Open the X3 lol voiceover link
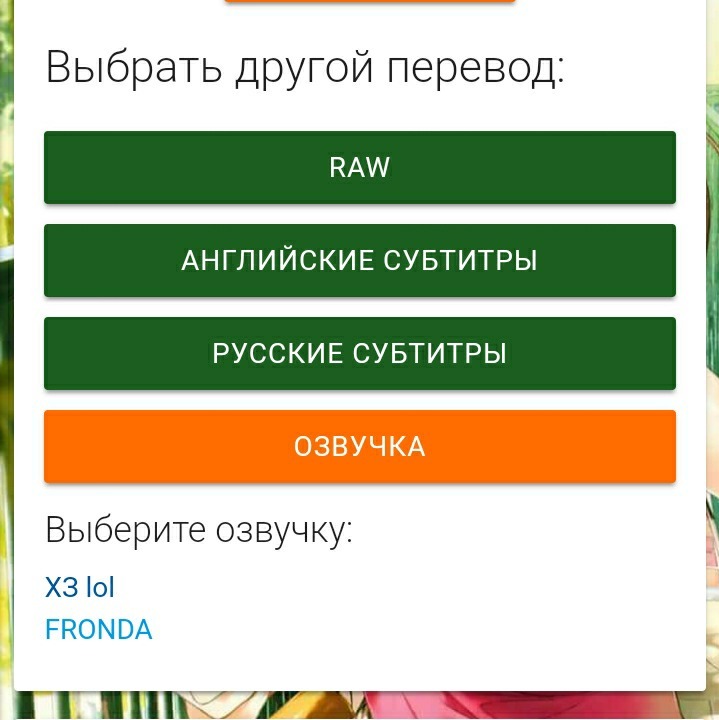The width and height of the screenshot is (719, 720). click(x=80, y=587)
